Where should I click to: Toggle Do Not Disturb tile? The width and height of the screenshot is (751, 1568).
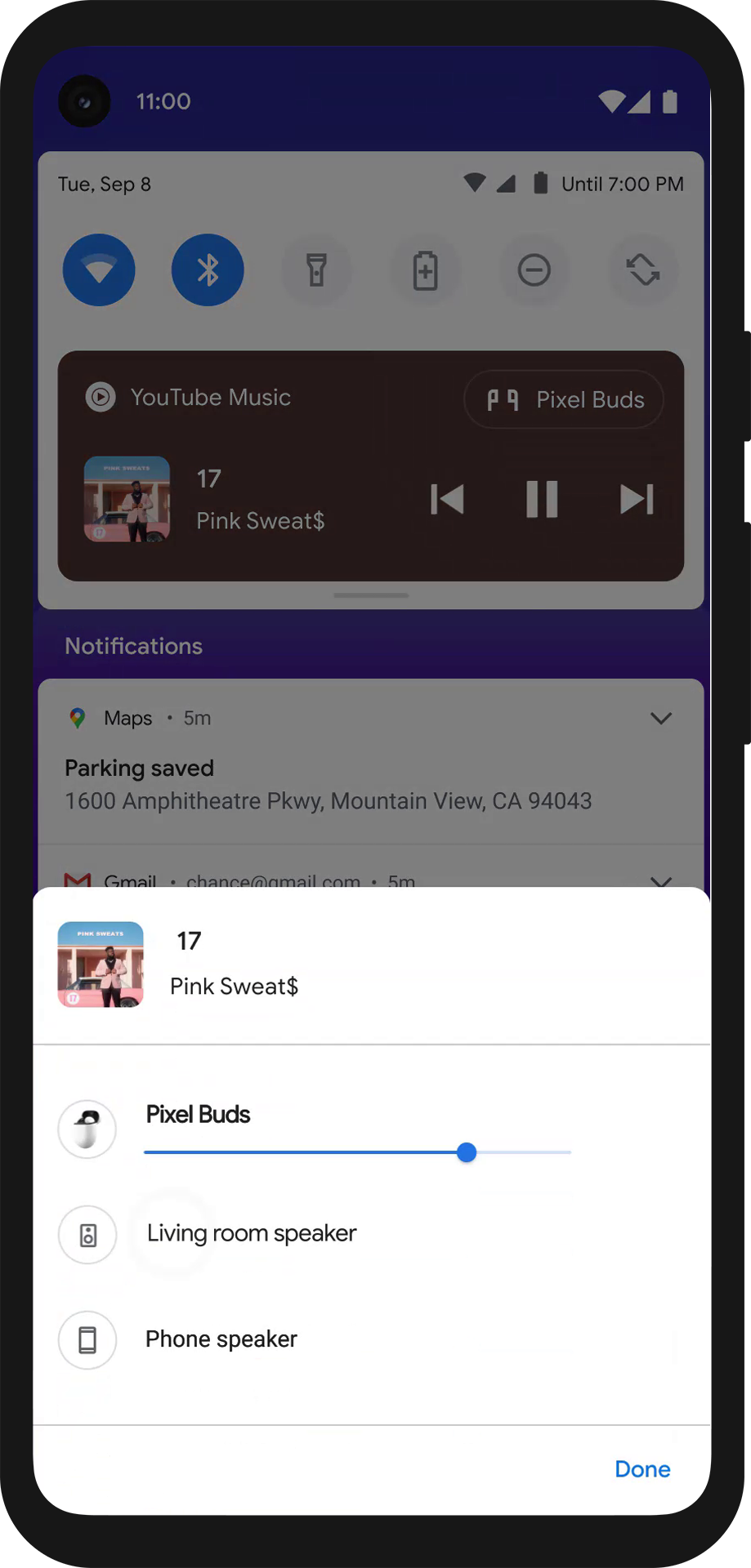tap(534, 270)
